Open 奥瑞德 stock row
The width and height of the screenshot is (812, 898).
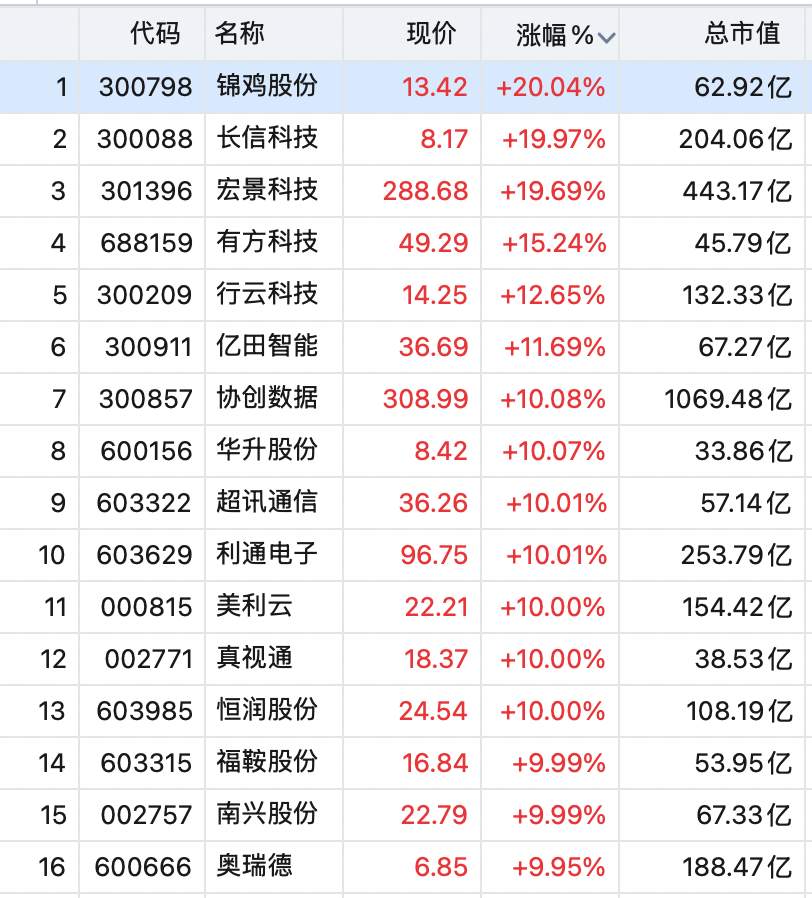254,866
